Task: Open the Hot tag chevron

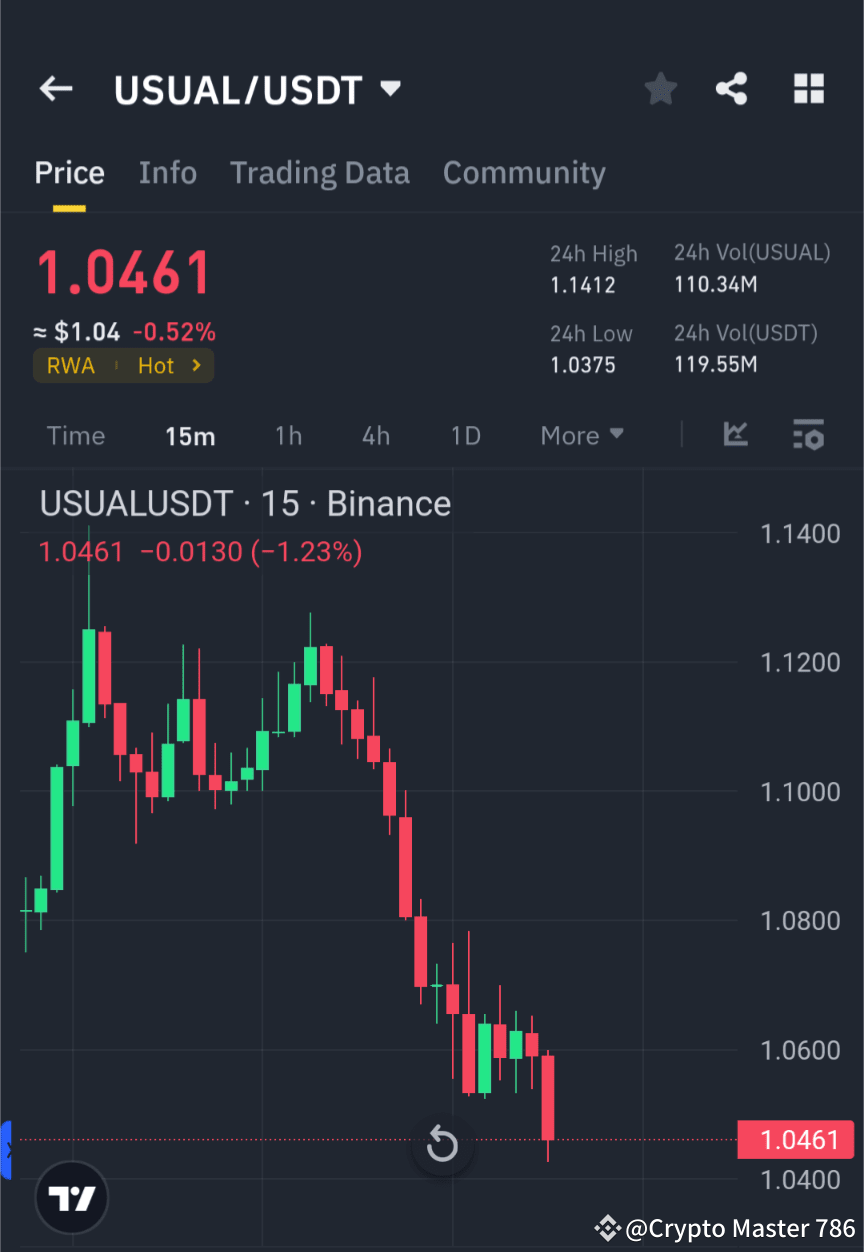Action: pos(196,366)
